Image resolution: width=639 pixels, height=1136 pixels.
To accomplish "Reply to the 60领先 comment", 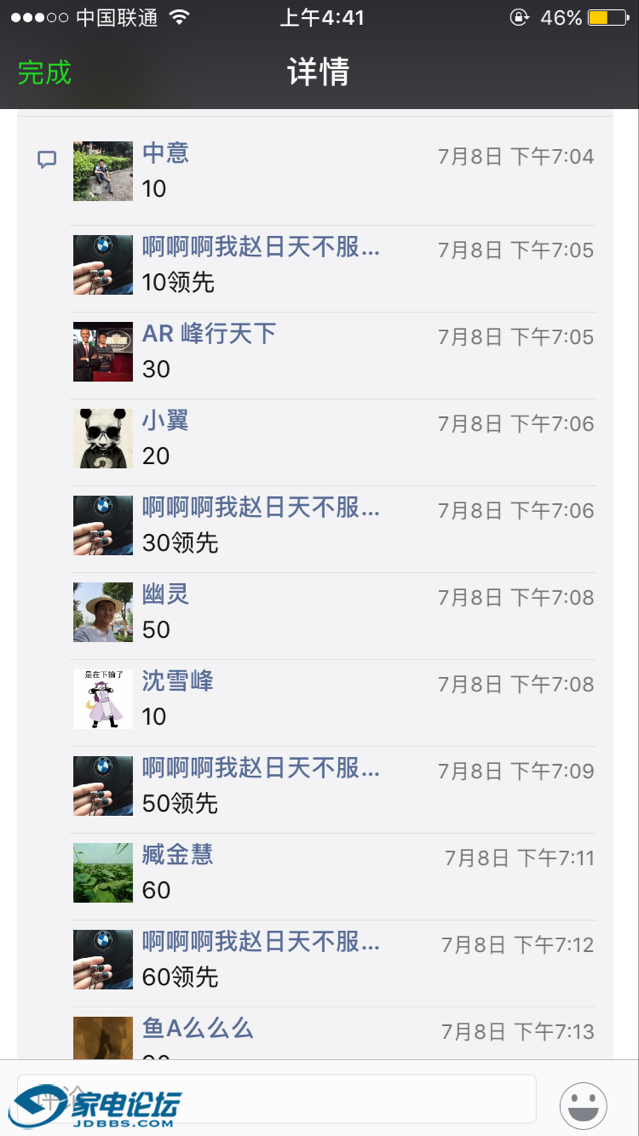I will 180,977.
